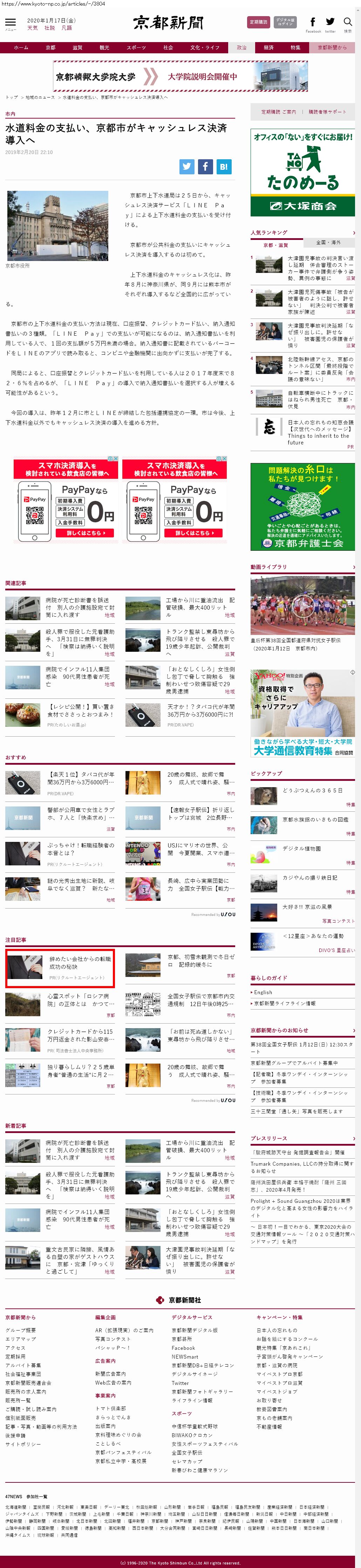Tap the 定期購読 subscription button
Screen dimensions: 361x1568
click(x=258, y=22)
